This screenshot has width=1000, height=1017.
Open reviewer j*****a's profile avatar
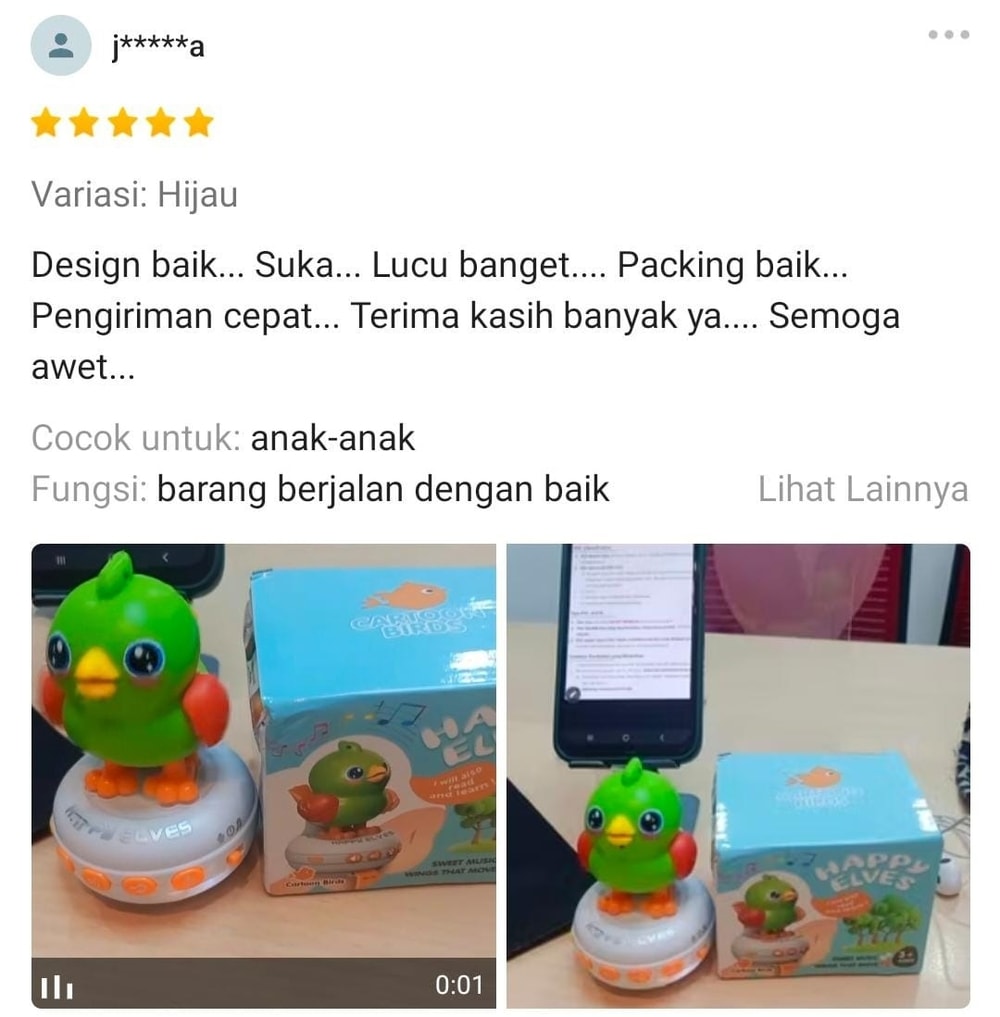(61, 45)
